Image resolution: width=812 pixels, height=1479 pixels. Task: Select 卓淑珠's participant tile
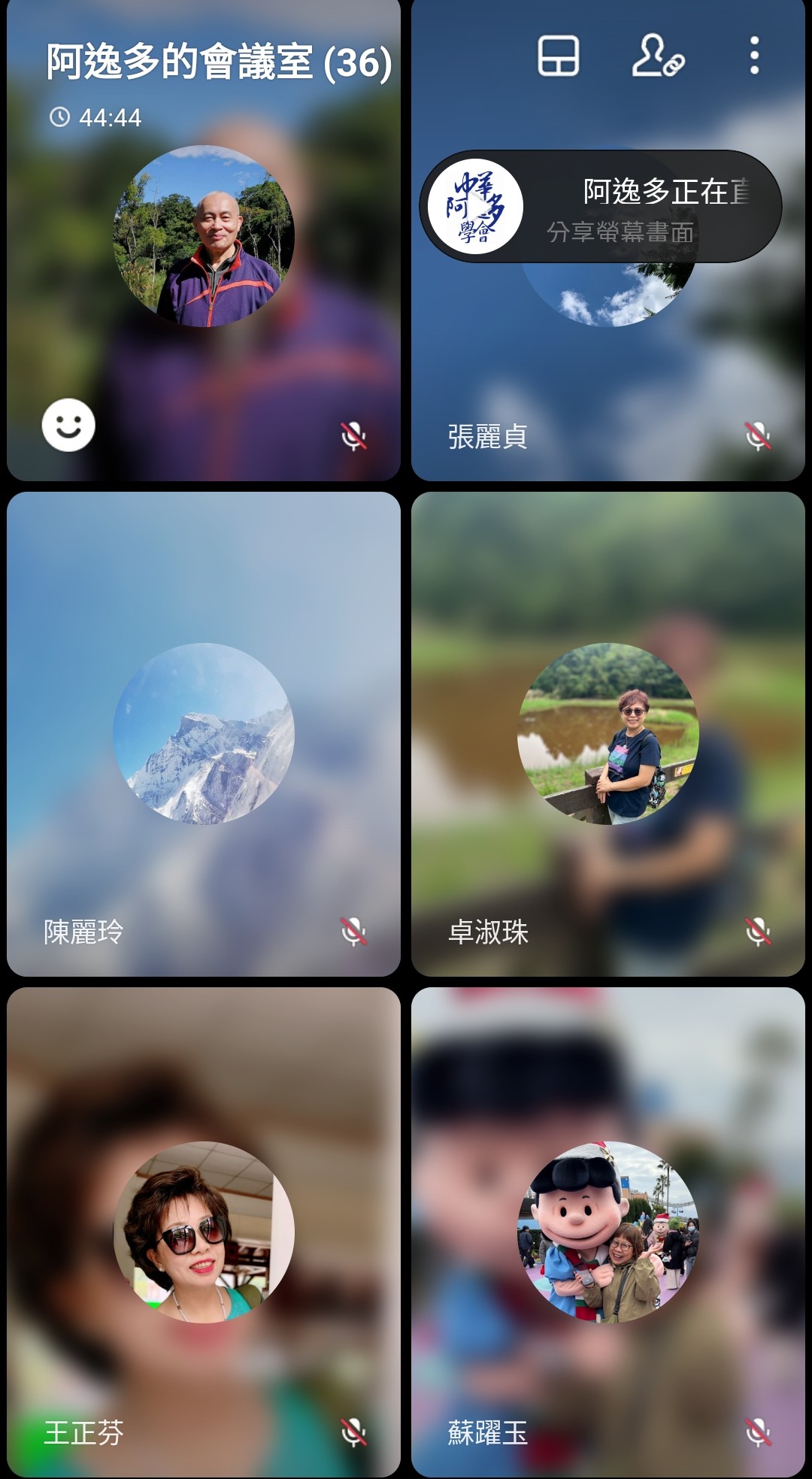click(x=607, y=734)
